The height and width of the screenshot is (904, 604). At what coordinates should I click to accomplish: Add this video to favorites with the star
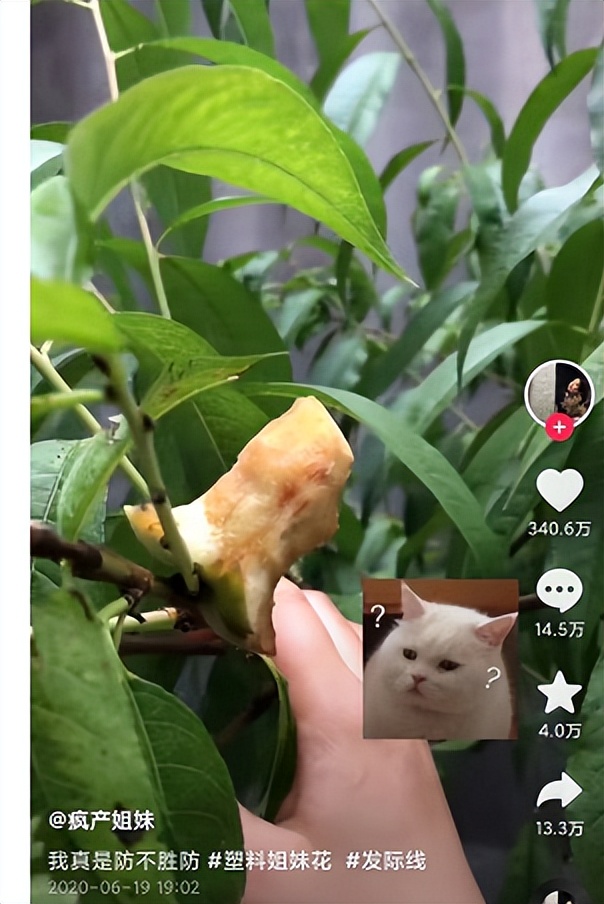pyautogui.click(x=559, y=692)
